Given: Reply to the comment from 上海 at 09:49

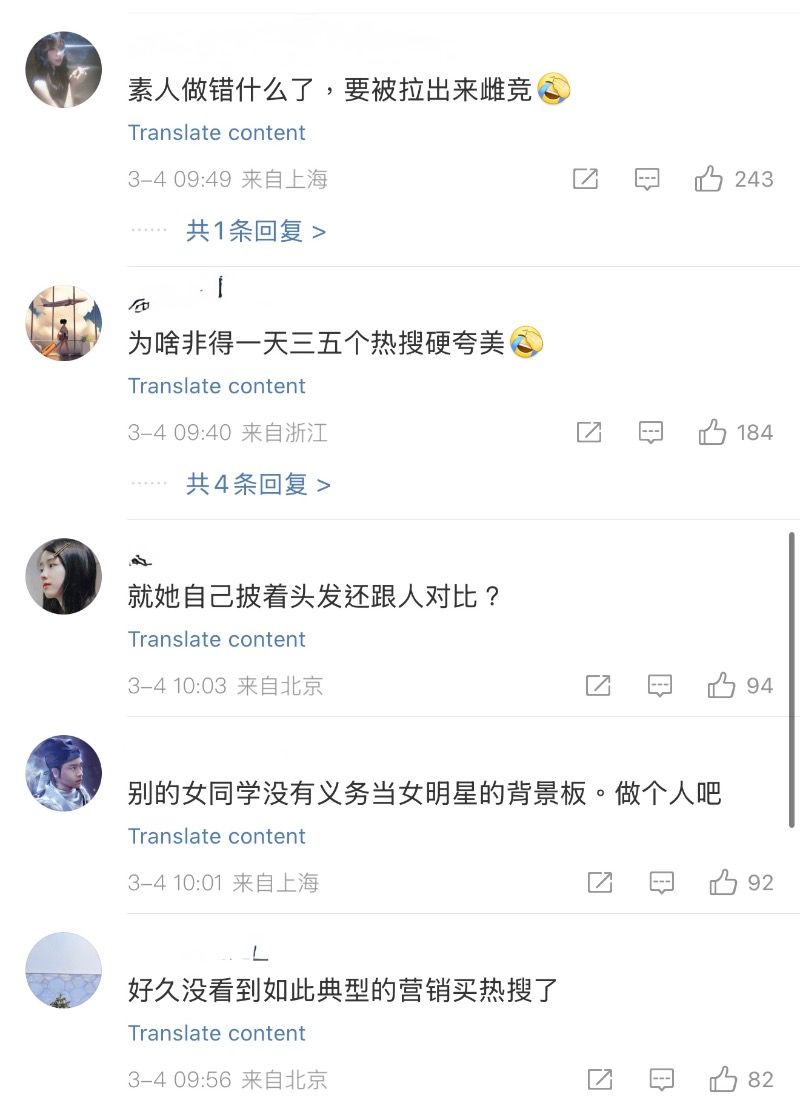Looking at the screenshot, I should [648, 180].
